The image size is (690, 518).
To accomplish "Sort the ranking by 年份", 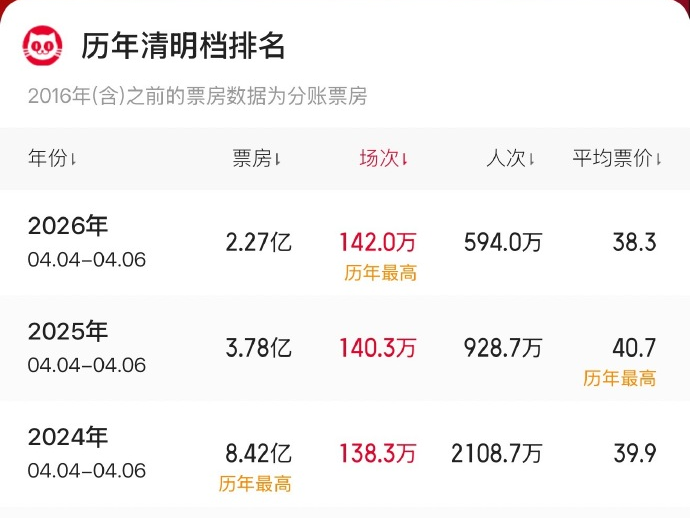I will click(x=53, y=158).
